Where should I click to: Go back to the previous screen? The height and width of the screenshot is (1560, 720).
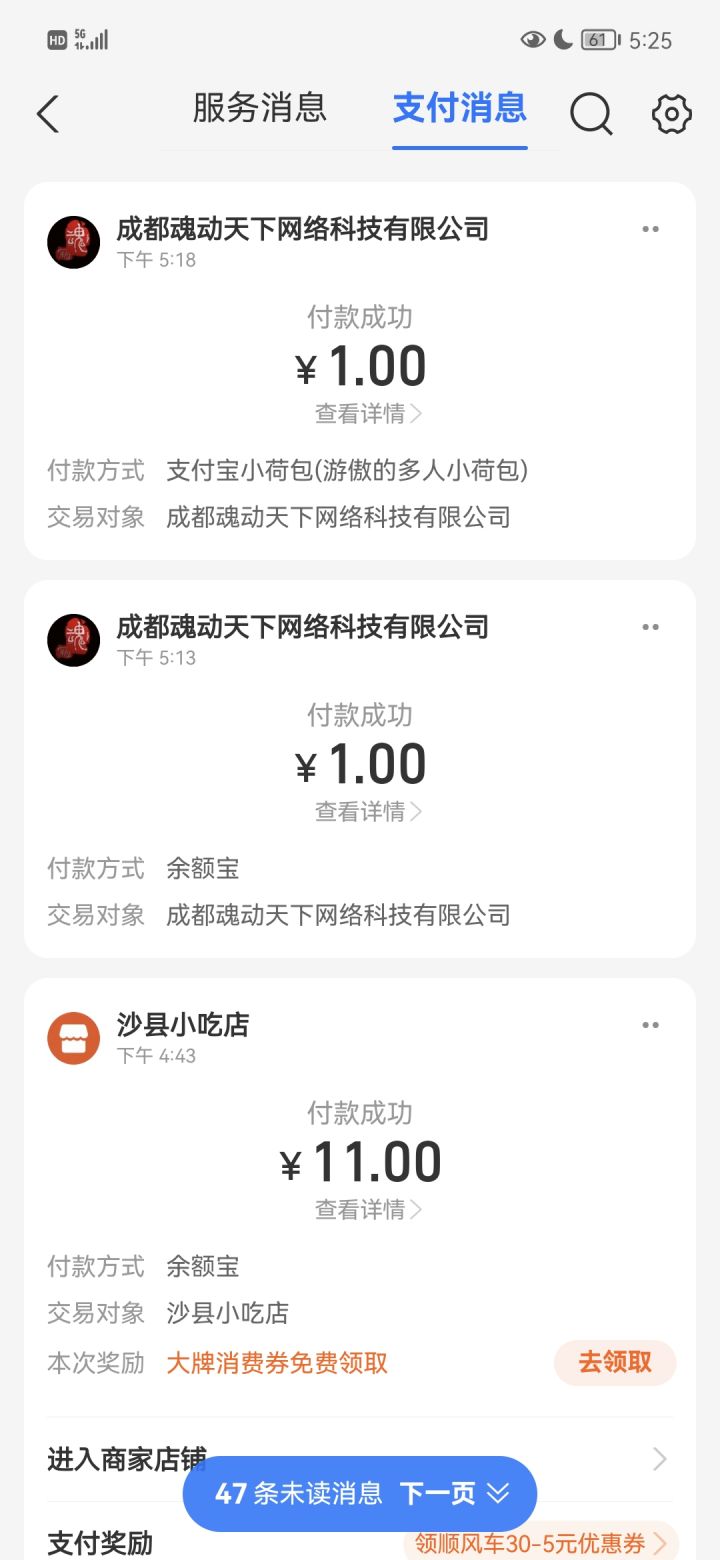[48, 114]
